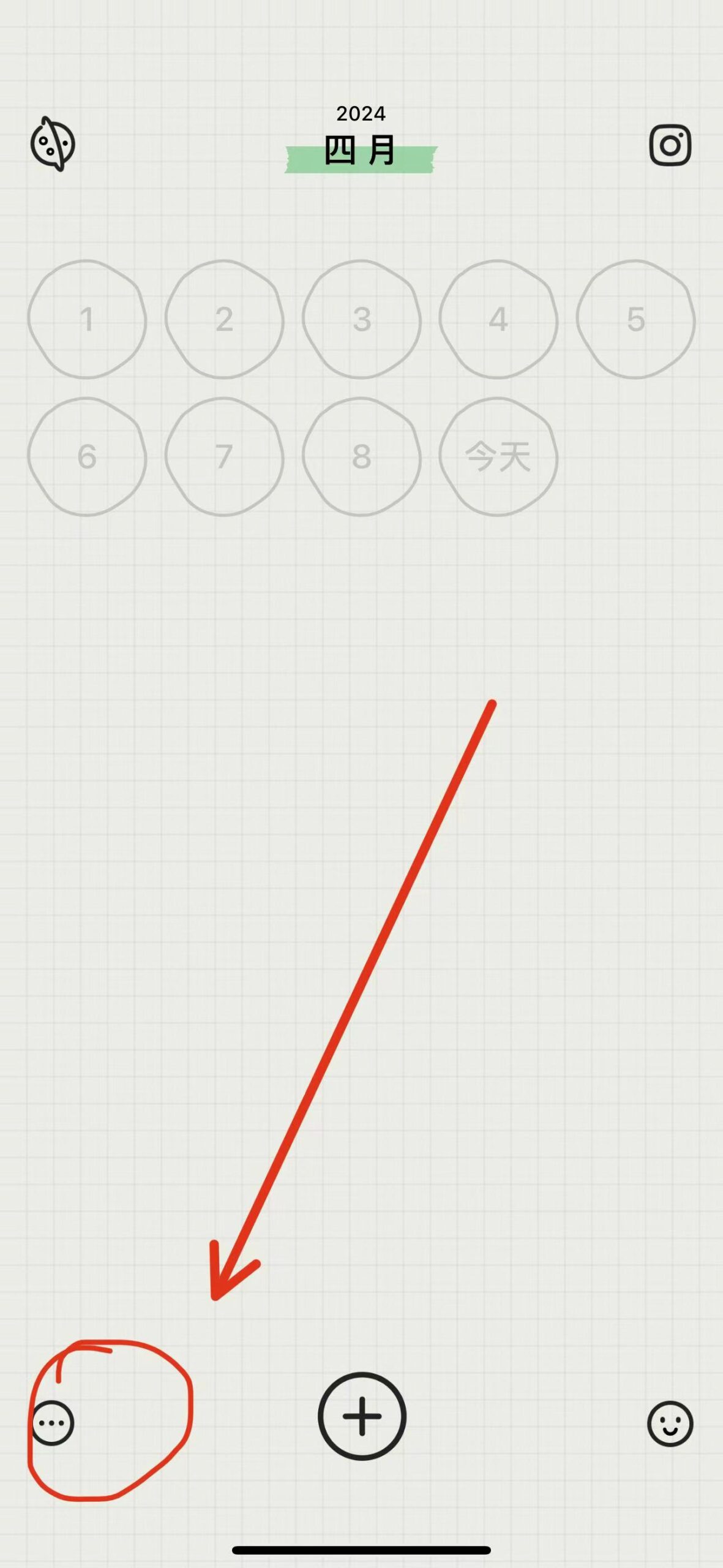Select day 1 circle
This screenshot has height=1568, width=723.
click(x=87, y=319)
